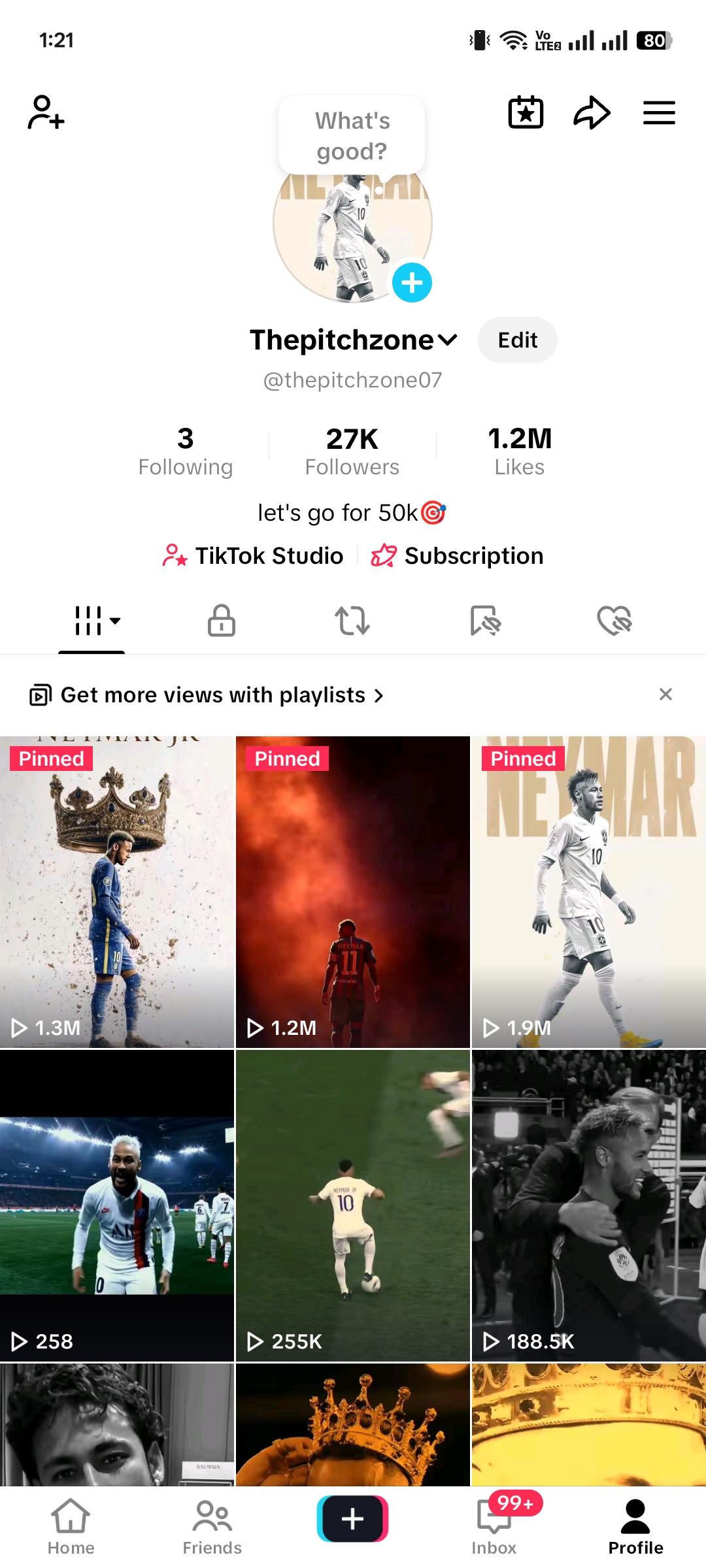Switch to the reposts tab
The image size is (706, 1568).
pos(352,620)
